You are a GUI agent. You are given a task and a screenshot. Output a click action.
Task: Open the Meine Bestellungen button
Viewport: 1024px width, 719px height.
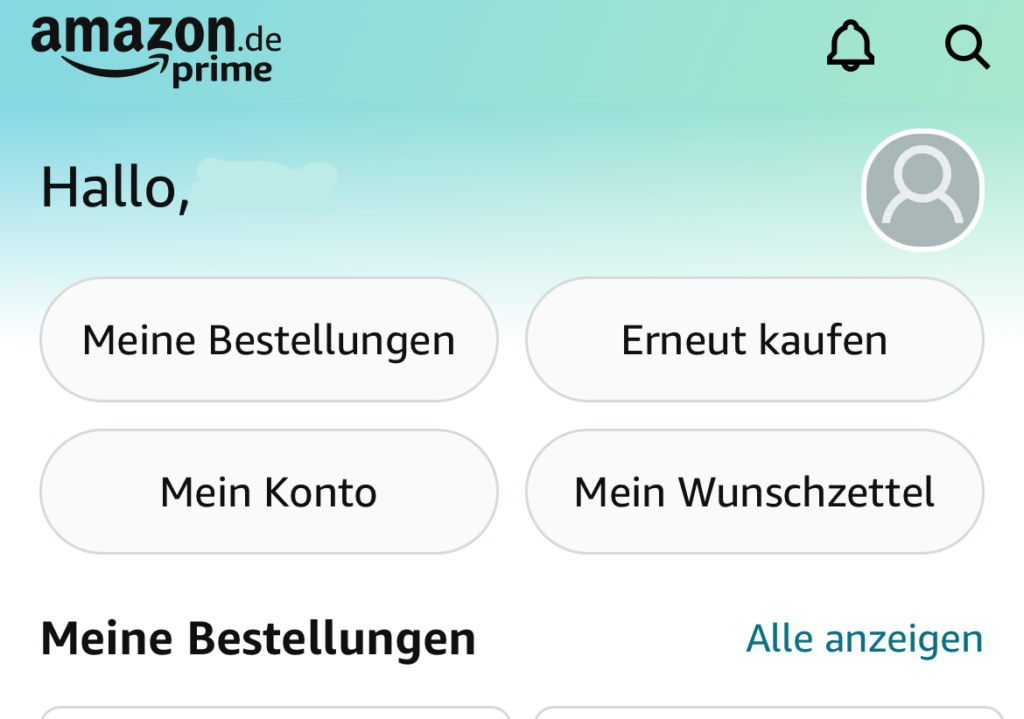[268, 340]
